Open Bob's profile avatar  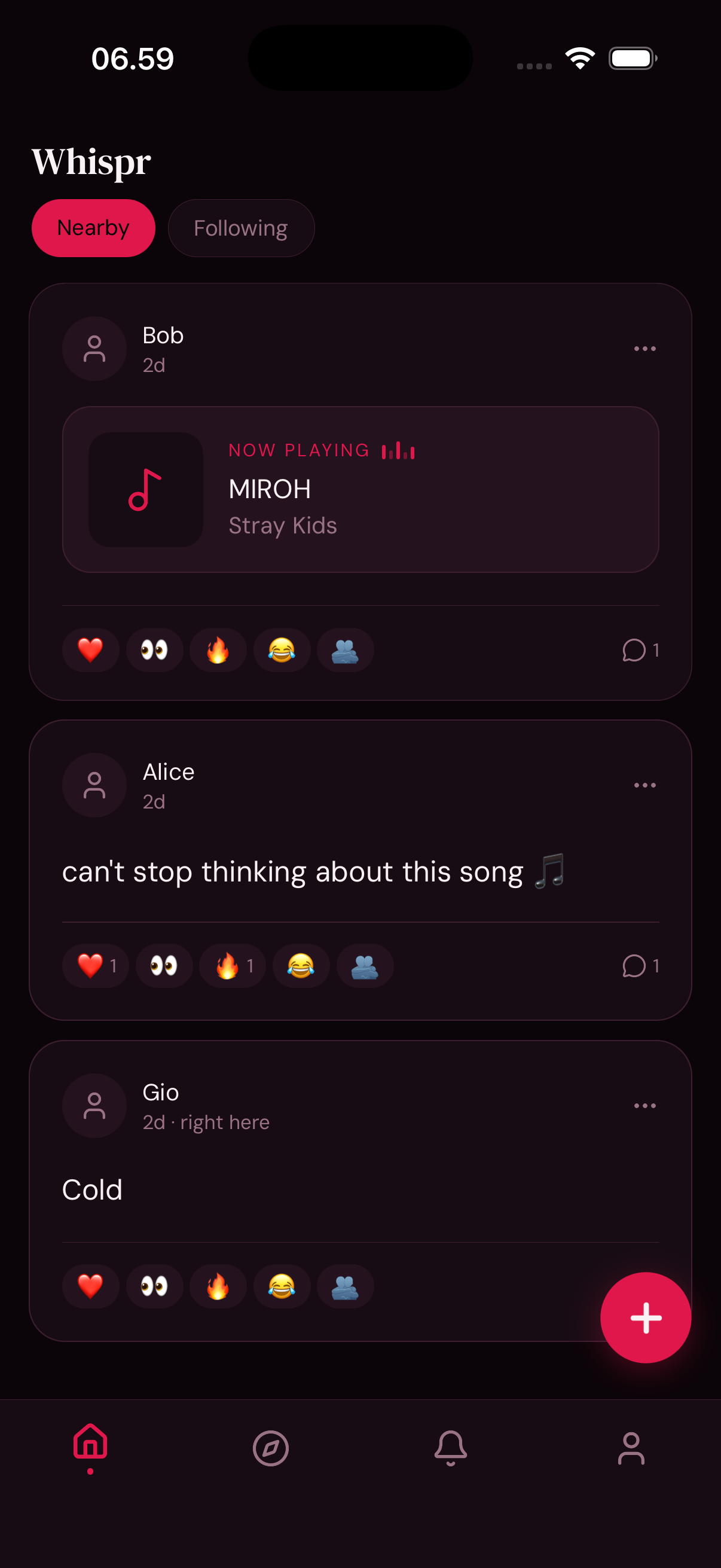pos(94,349)
